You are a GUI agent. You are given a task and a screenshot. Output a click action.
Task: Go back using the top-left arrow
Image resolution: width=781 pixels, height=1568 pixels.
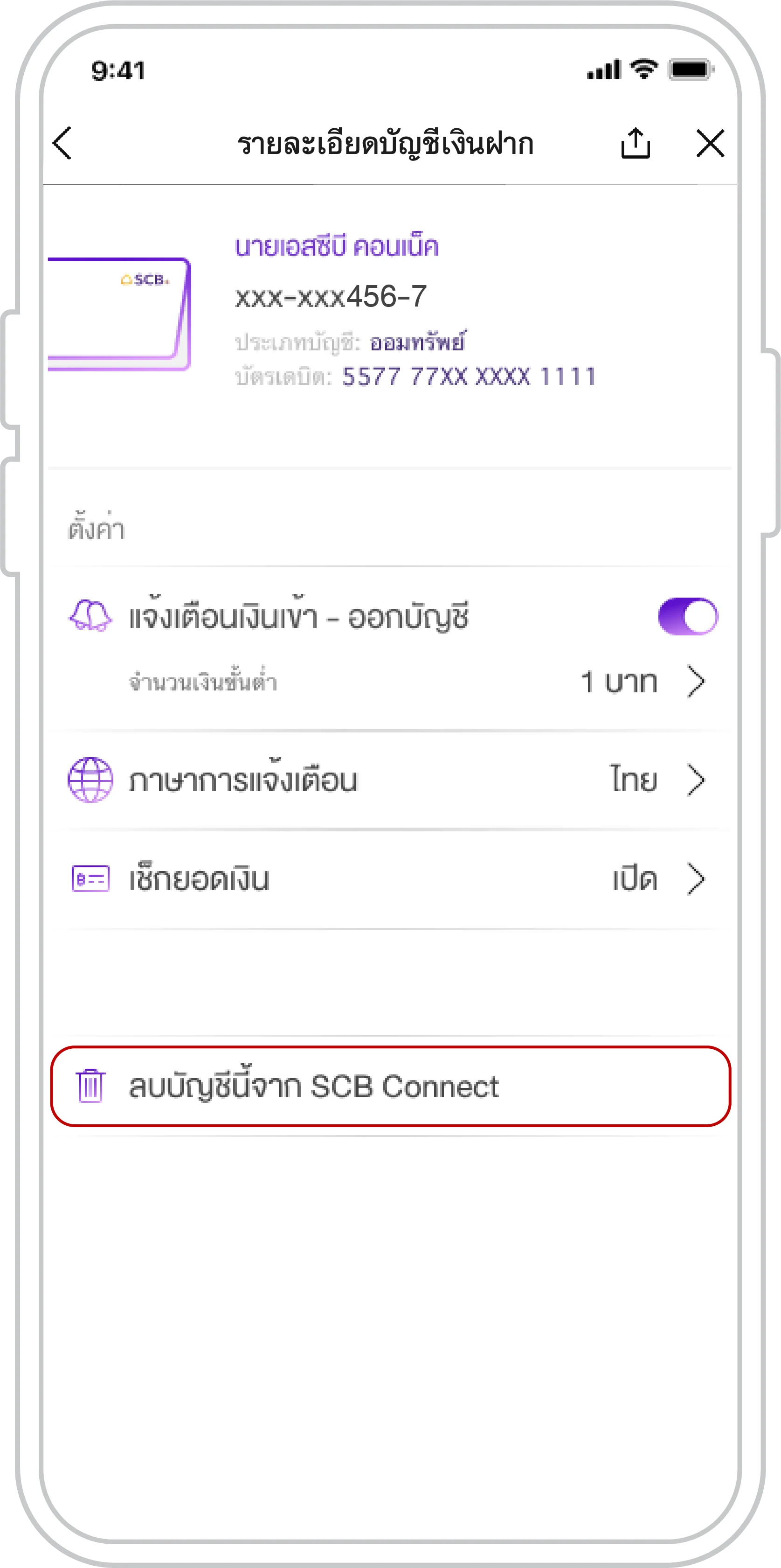pyautogui.click(x=62, y=144)
